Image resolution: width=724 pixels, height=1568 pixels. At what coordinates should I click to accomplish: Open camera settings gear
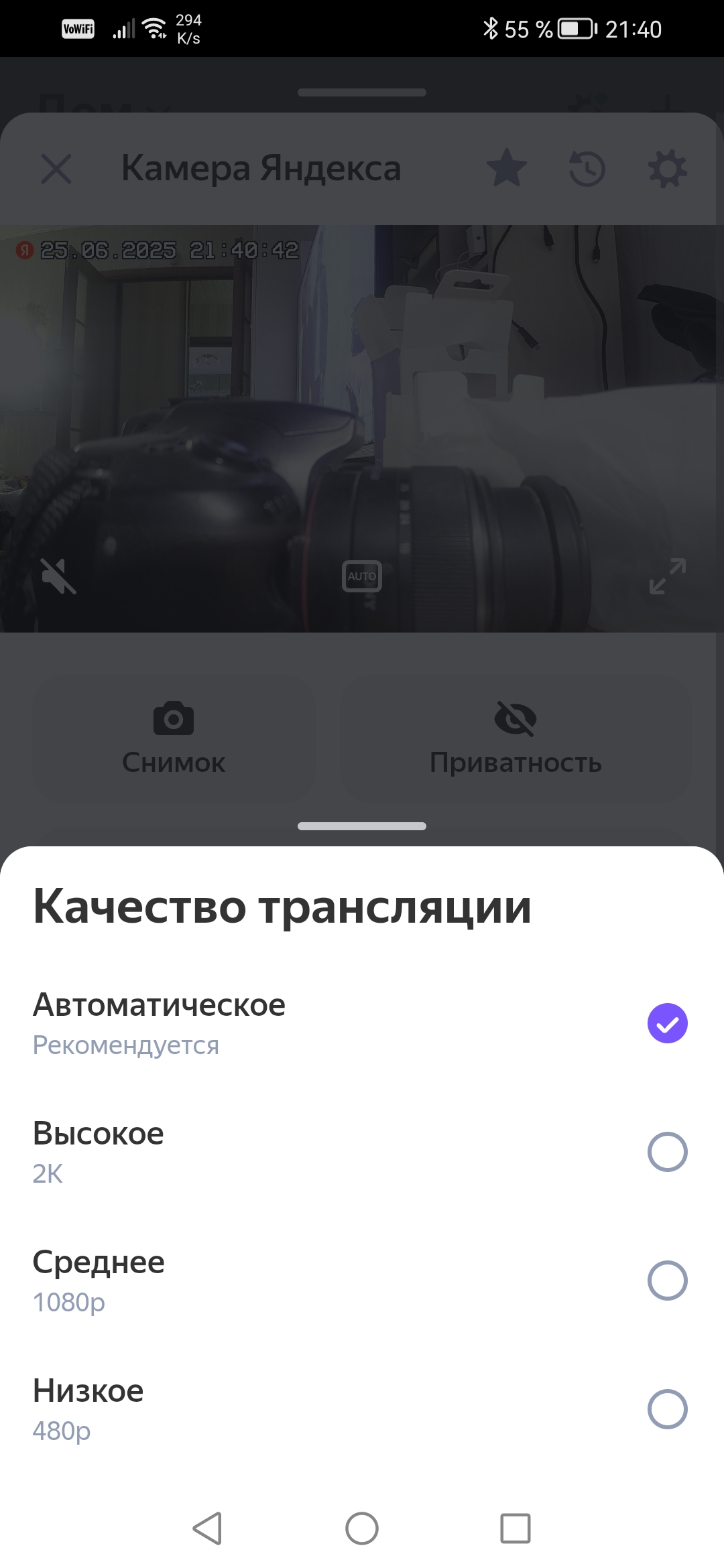668,169
